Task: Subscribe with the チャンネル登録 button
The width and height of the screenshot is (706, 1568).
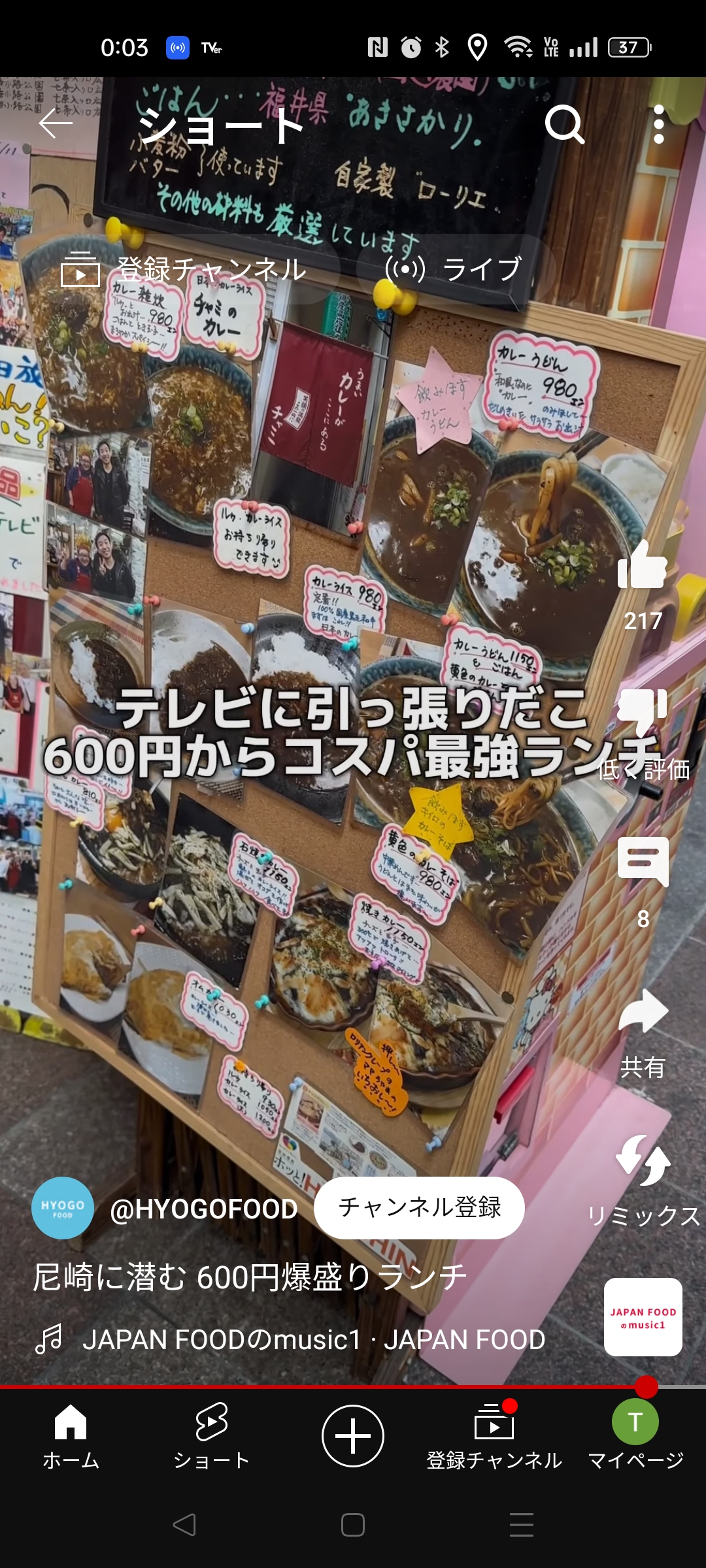Action: 419,1207
